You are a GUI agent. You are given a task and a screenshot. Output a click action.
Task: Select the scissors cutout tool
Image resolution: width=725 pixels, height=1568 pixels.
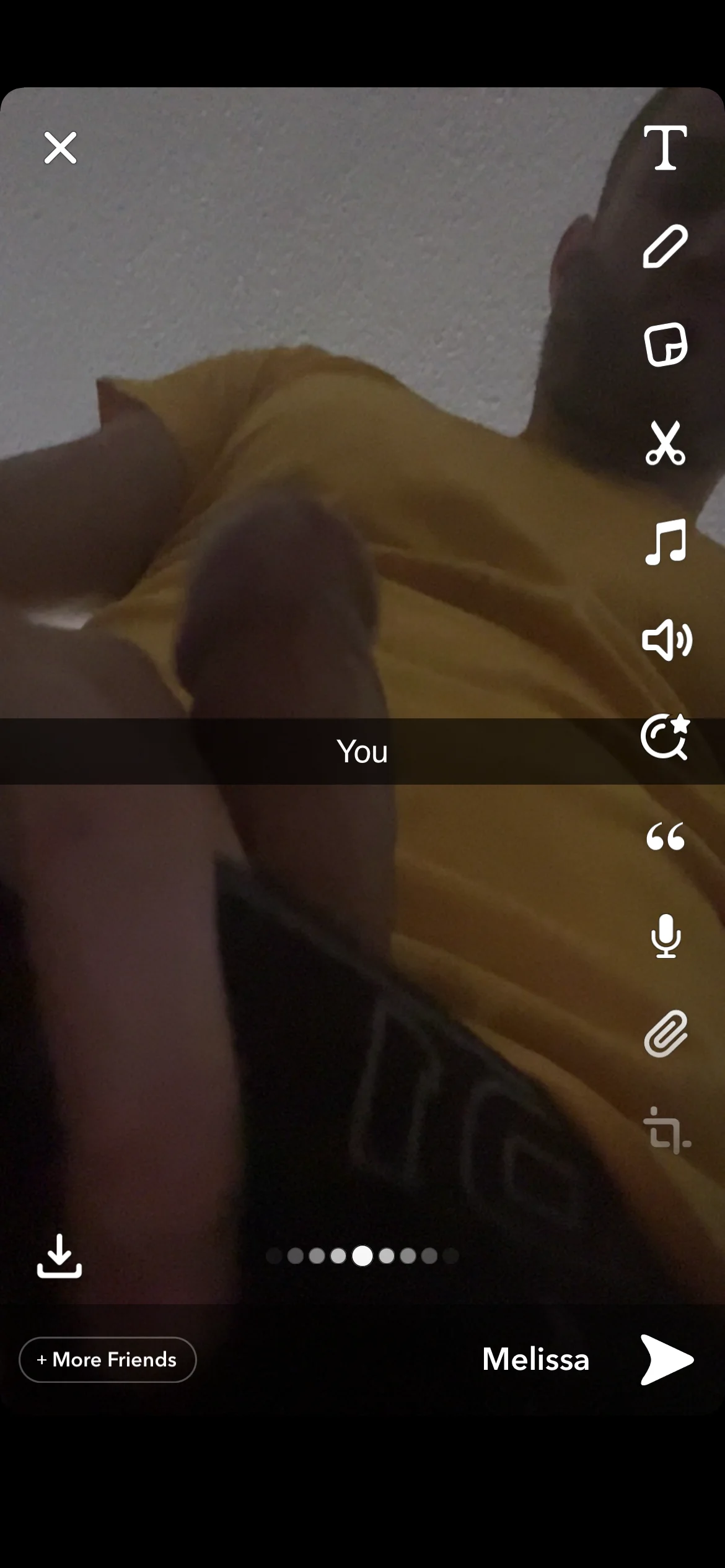click(665, 443)
